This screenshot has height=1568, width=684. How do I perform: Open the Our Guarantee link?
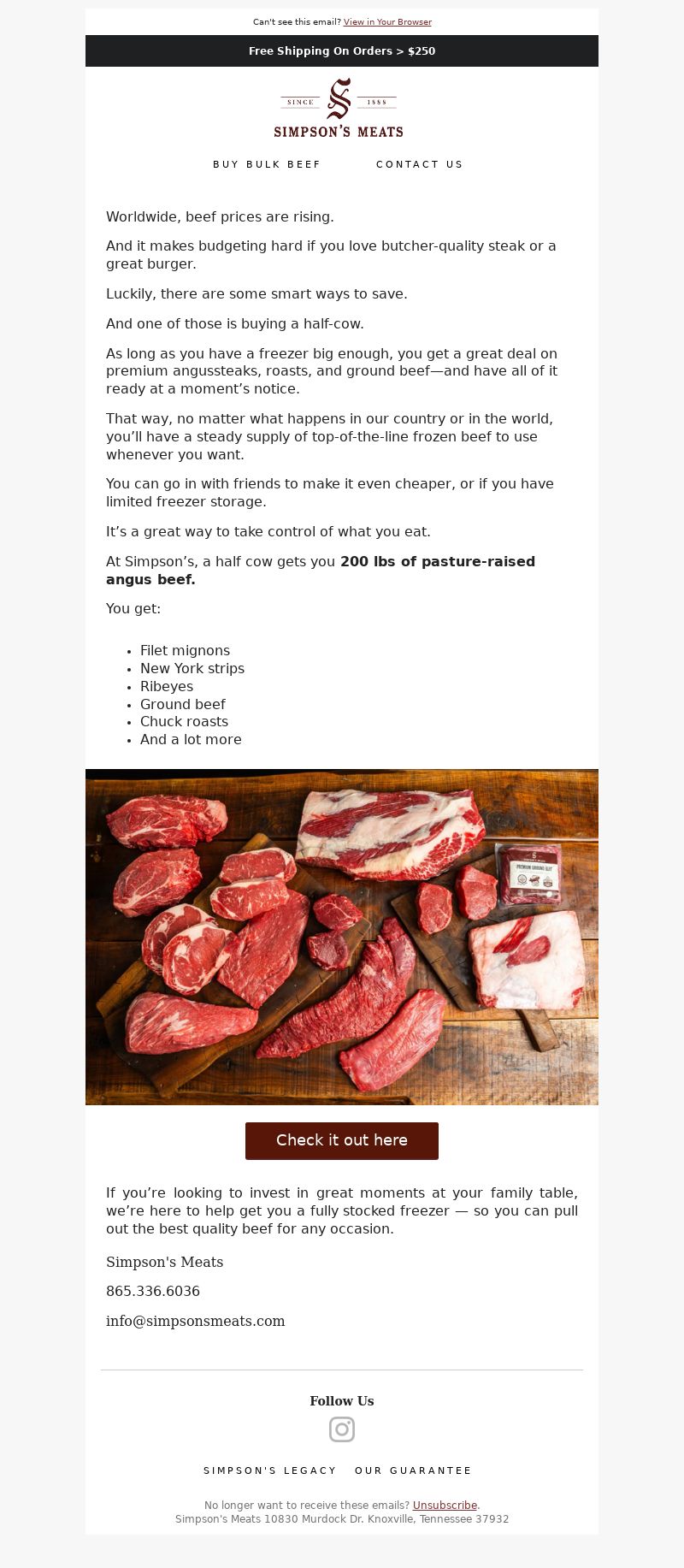pos(413,1470)
